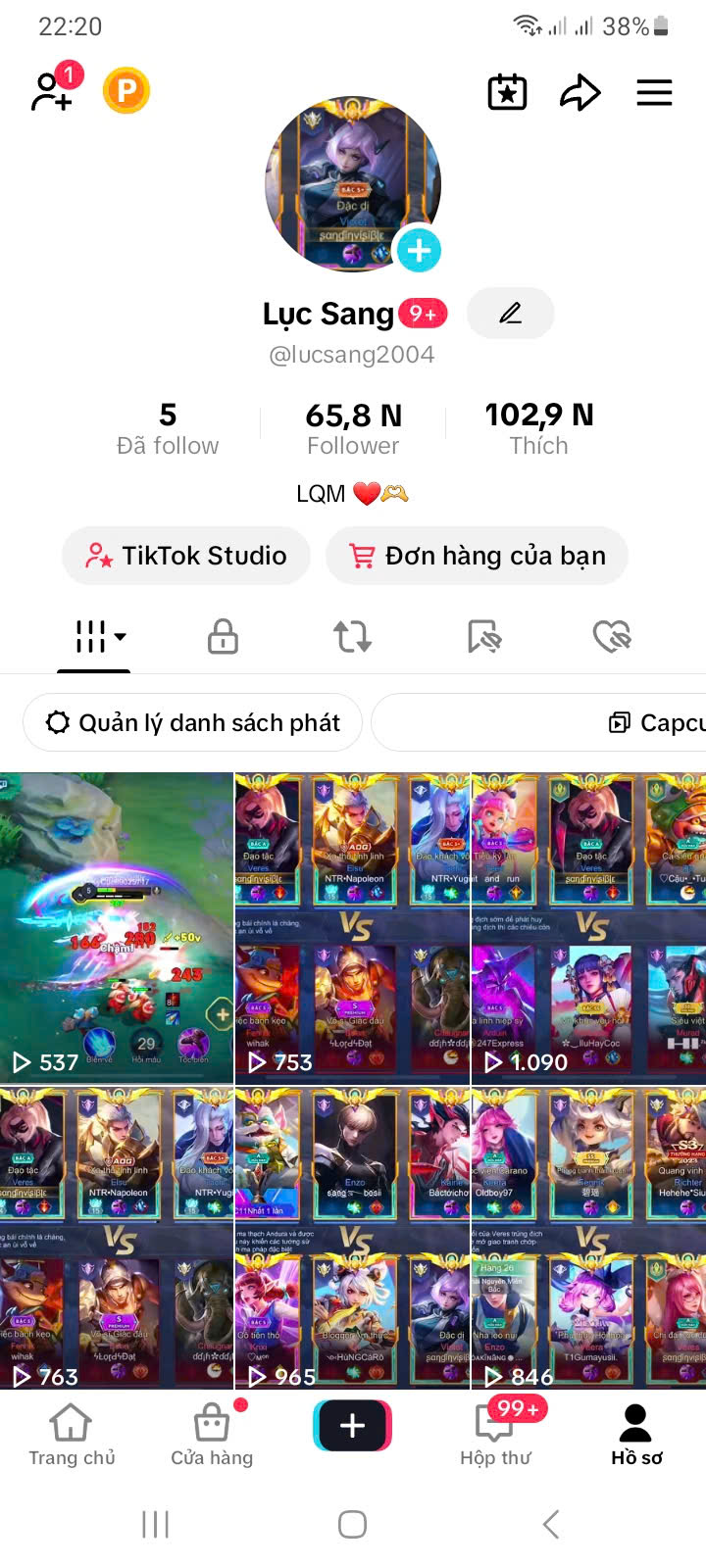Image resolution: width=706 pixels, height=1568 pixels.
Task: Switch to the liked videos heart tab
Action: pyautogui.click(x=612, y=637)
